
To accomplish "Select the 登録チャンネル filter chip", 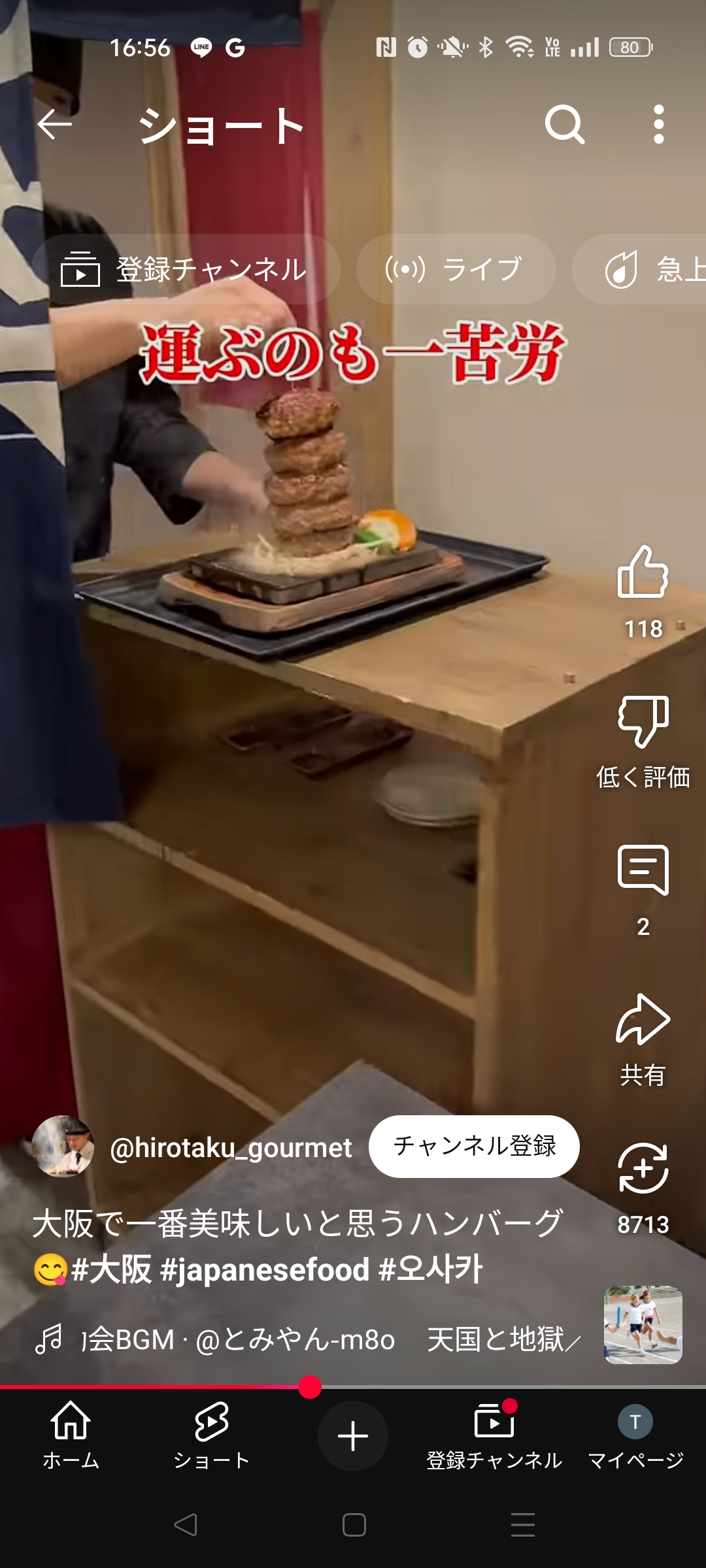I will tap(186, 269).
